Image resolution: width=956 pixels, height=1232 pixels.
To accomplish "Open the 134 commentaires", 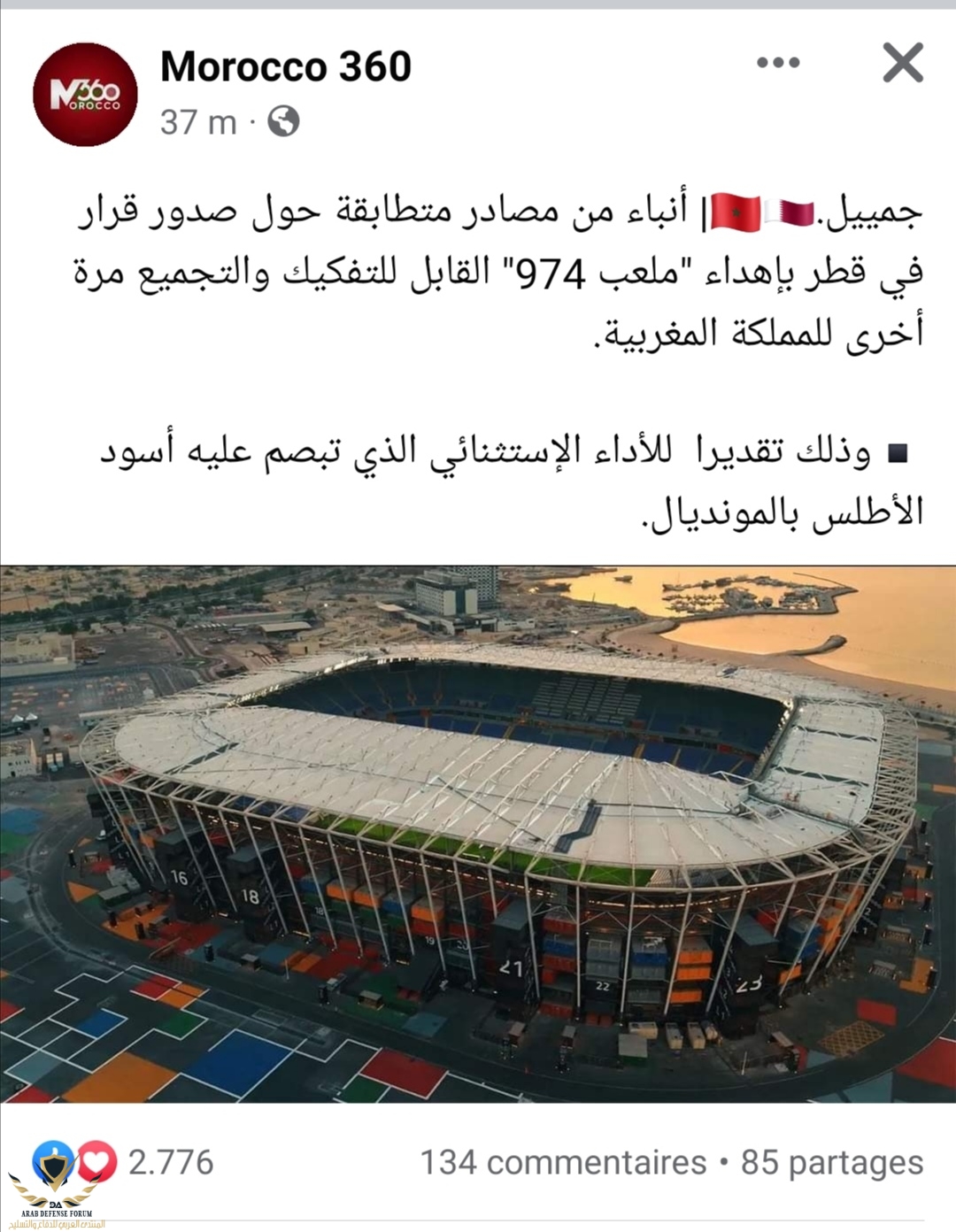I will coord(563,1162).
